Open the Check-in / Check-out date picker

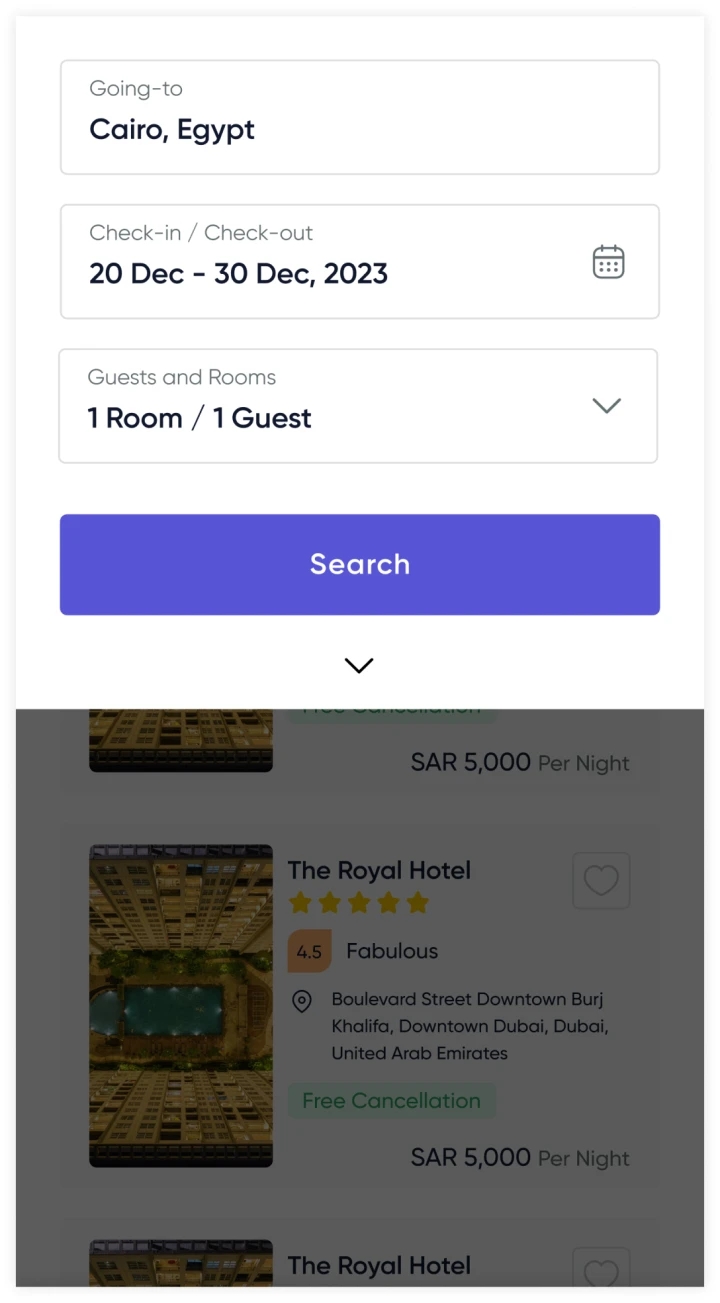pyautogui.click(x=359, y=262)
